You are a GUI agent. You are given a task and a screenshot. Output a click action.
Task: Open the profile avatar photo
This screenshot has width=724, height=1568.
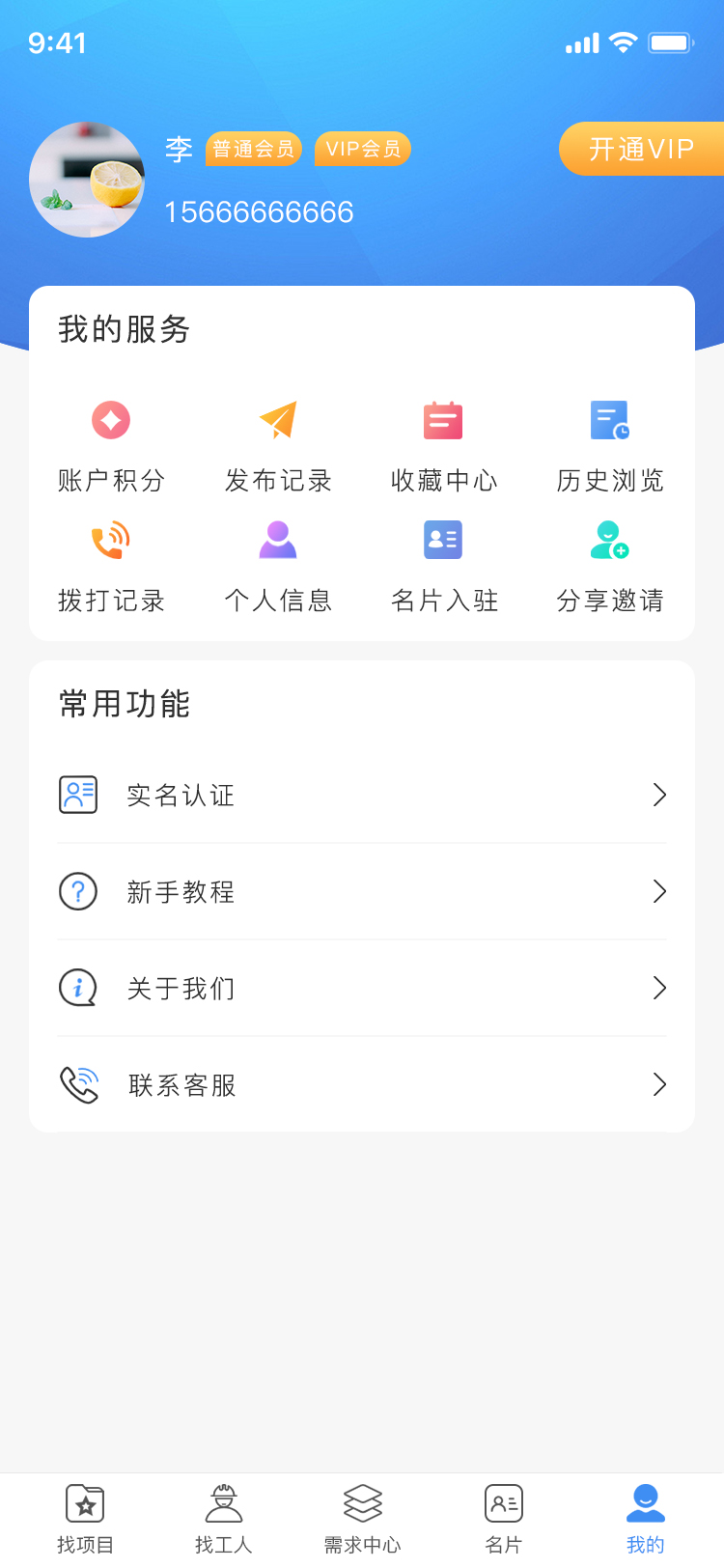[87, 180]
